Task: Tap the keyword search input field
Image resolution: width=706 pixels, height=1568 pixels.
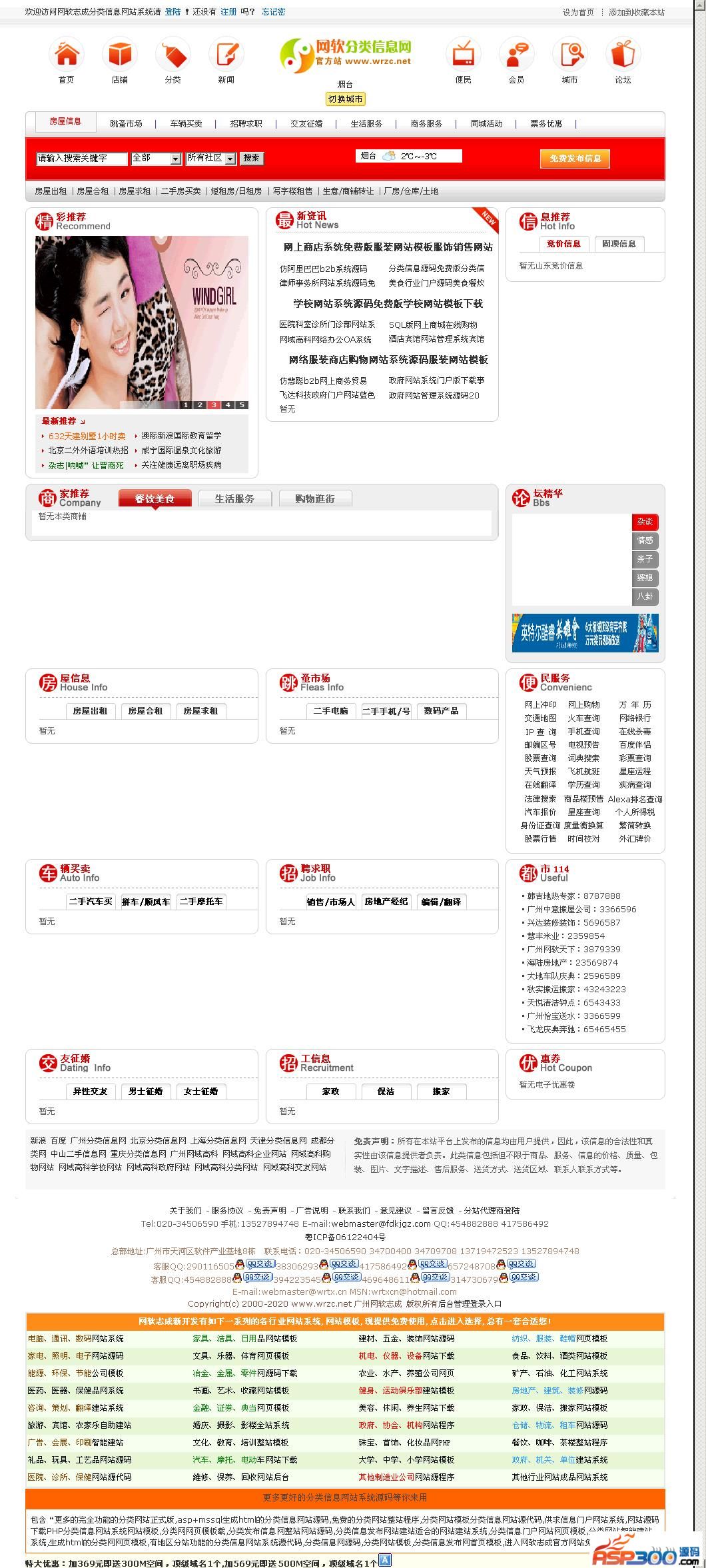Action: (x=81, y=159)
